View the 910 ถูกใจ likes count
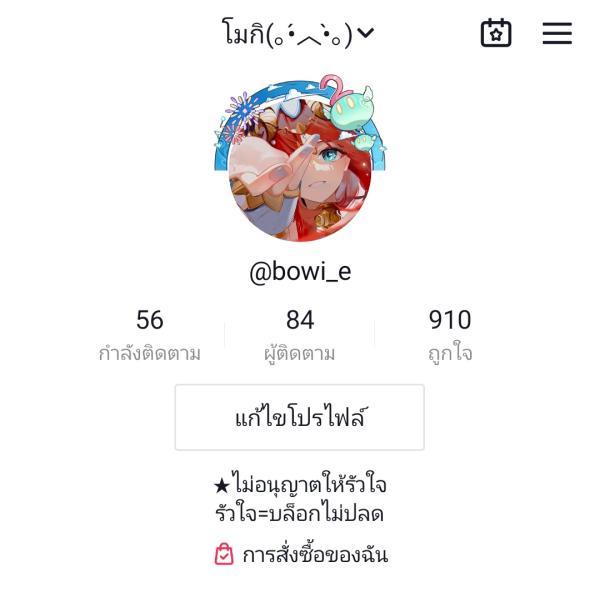The image size is (600, 602). click(x=450, y=334)
